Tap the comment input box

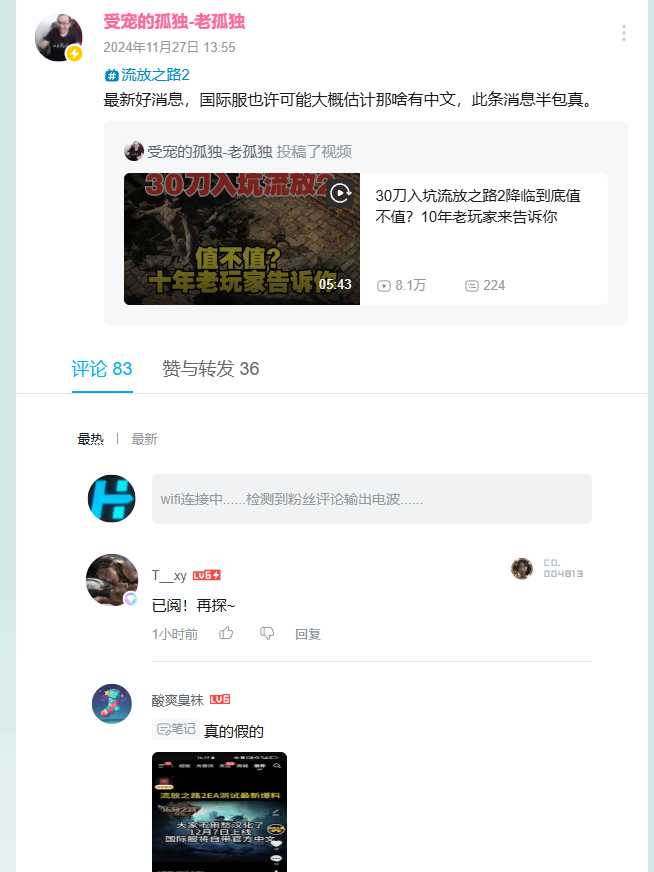pos(371,499)
